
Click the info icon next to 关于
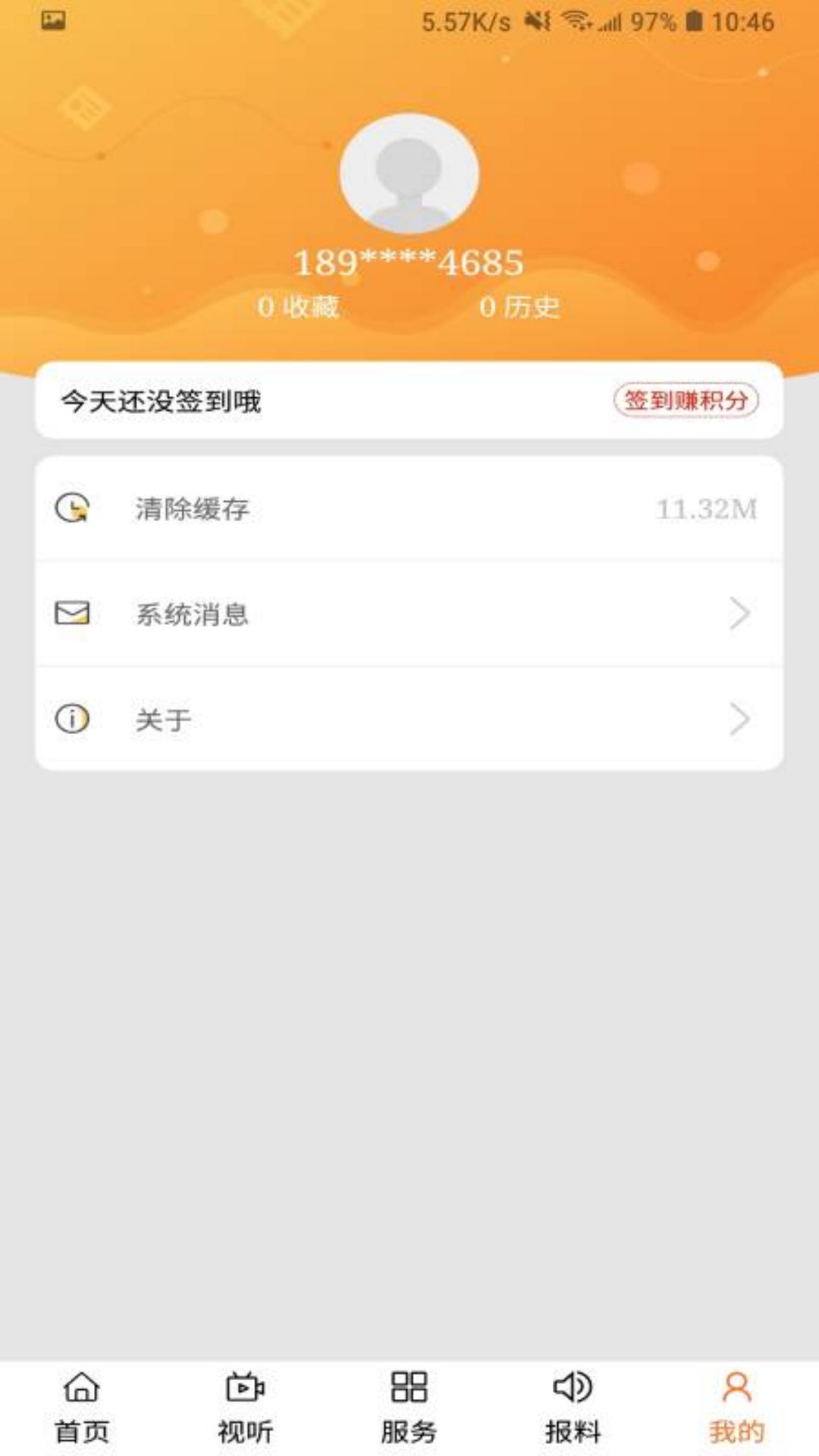74,719
